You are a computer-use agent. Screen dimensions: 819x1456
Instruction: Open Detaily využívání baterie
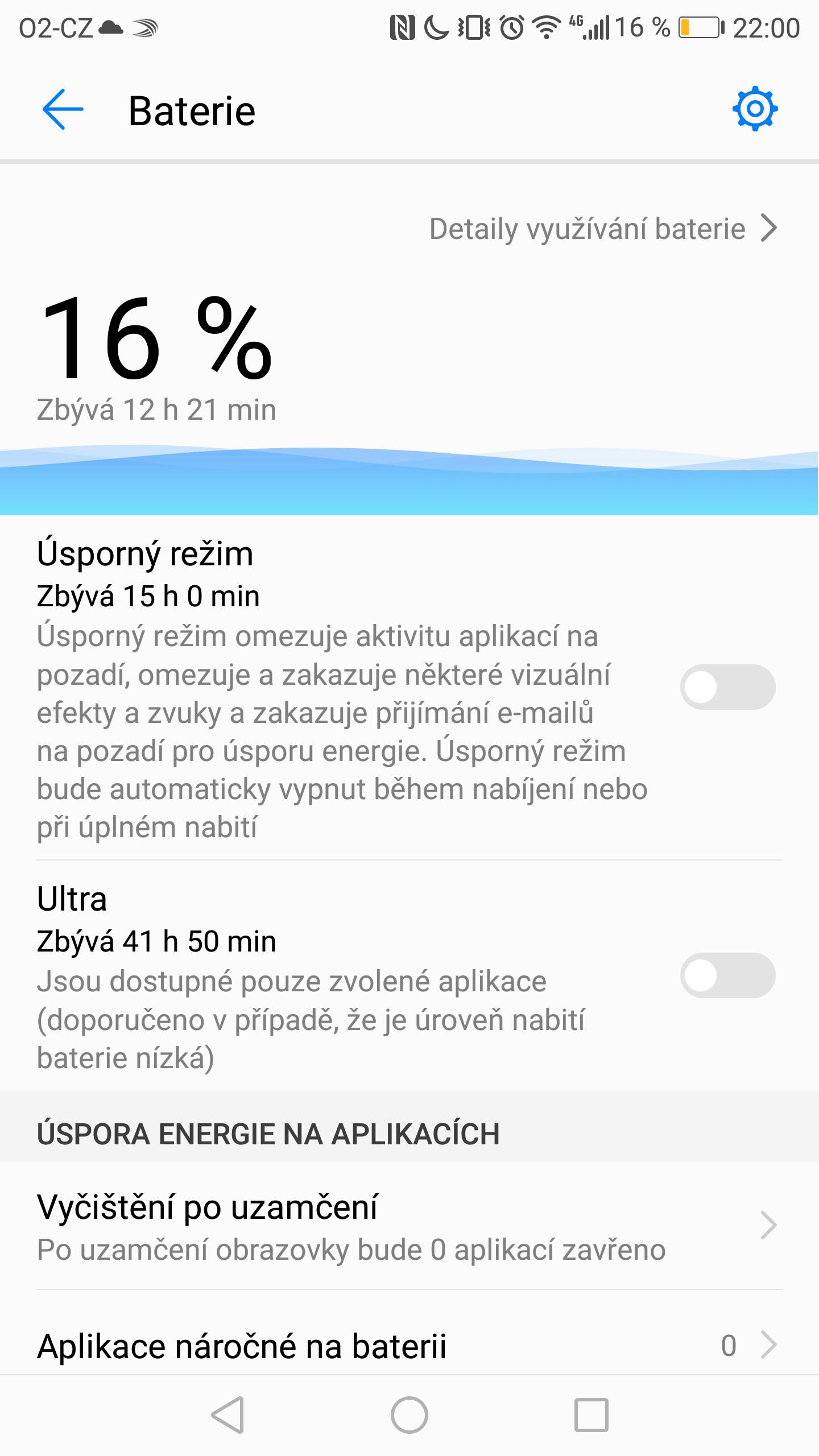[x=603, y=229]
